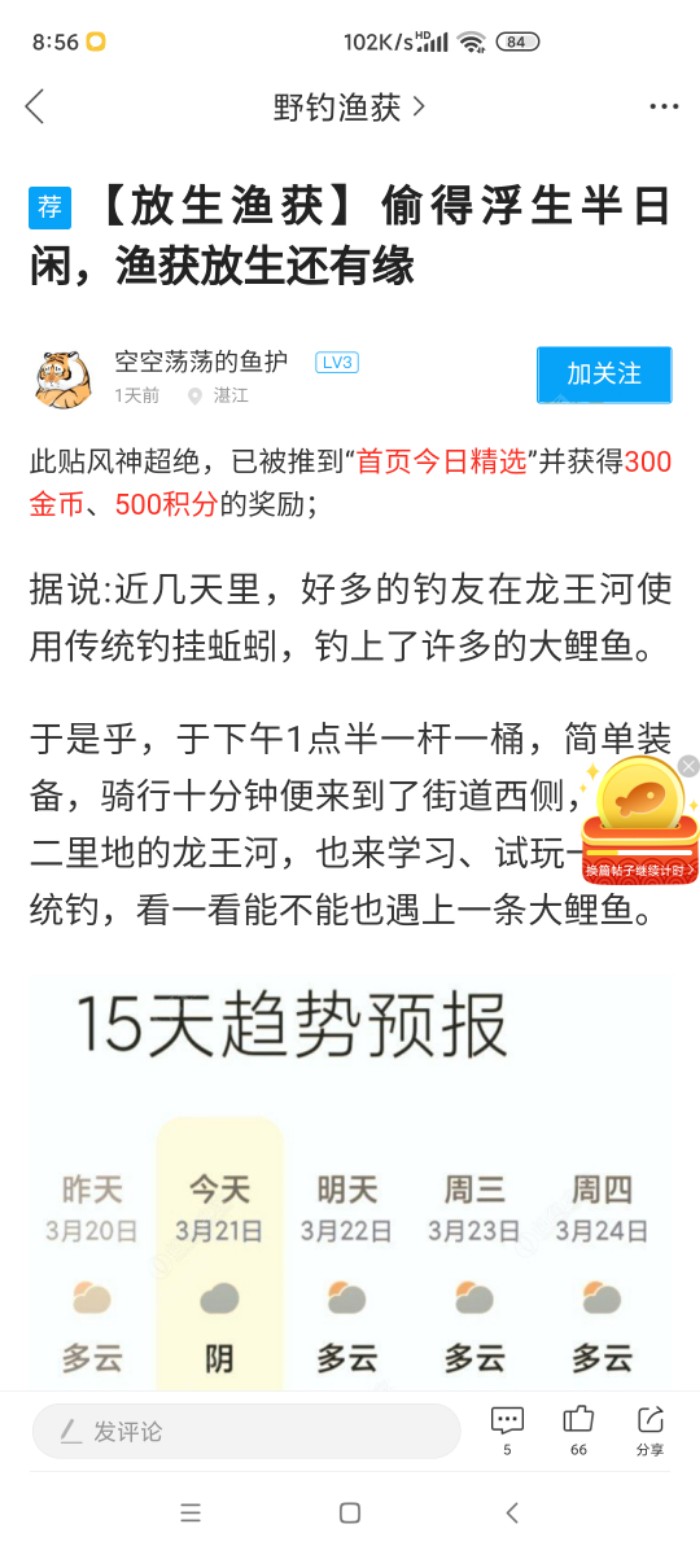Go to the system home screen

pyautogui.click(x=349, y=1513)
